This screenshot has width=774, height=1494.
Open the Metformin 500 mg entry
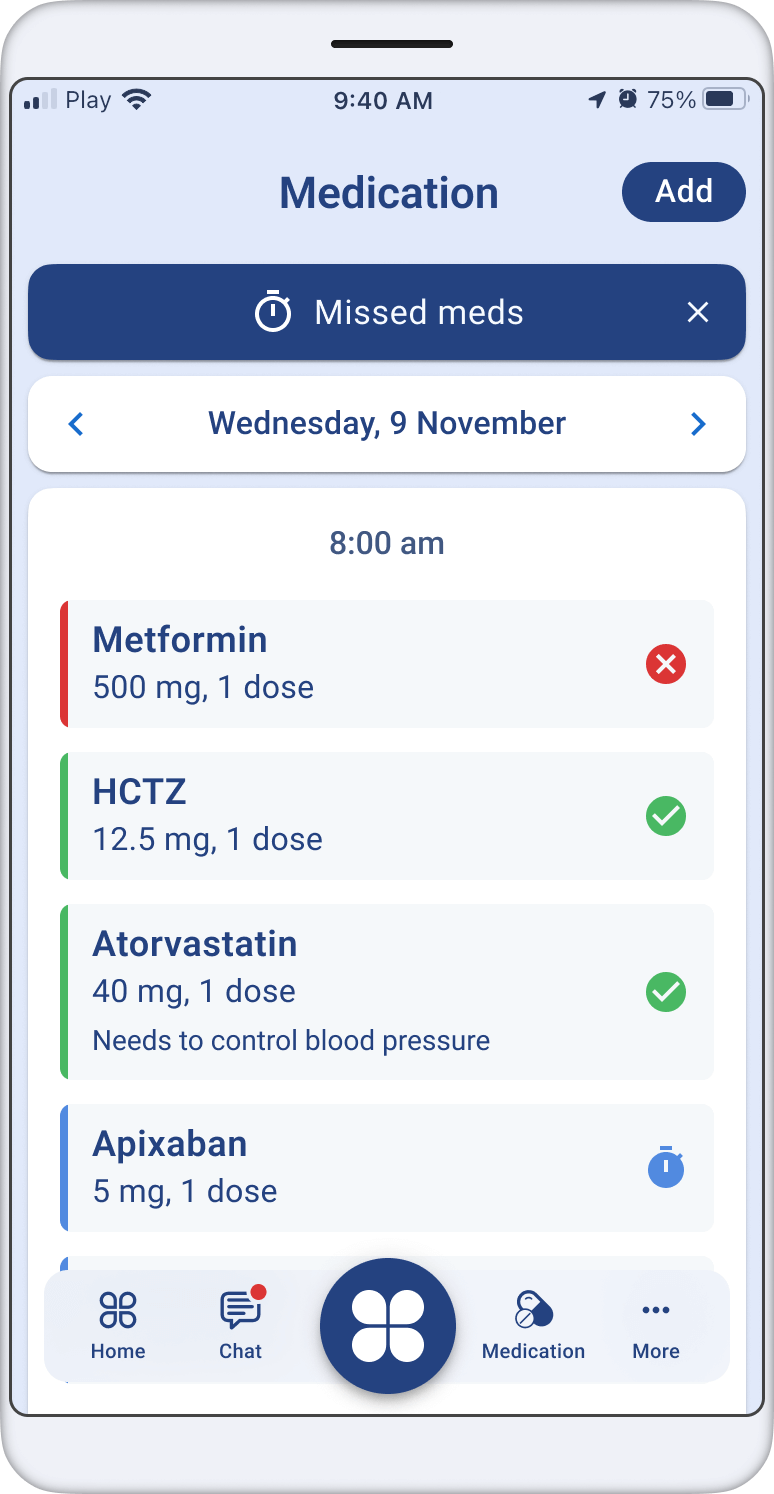tap(387, 664)
